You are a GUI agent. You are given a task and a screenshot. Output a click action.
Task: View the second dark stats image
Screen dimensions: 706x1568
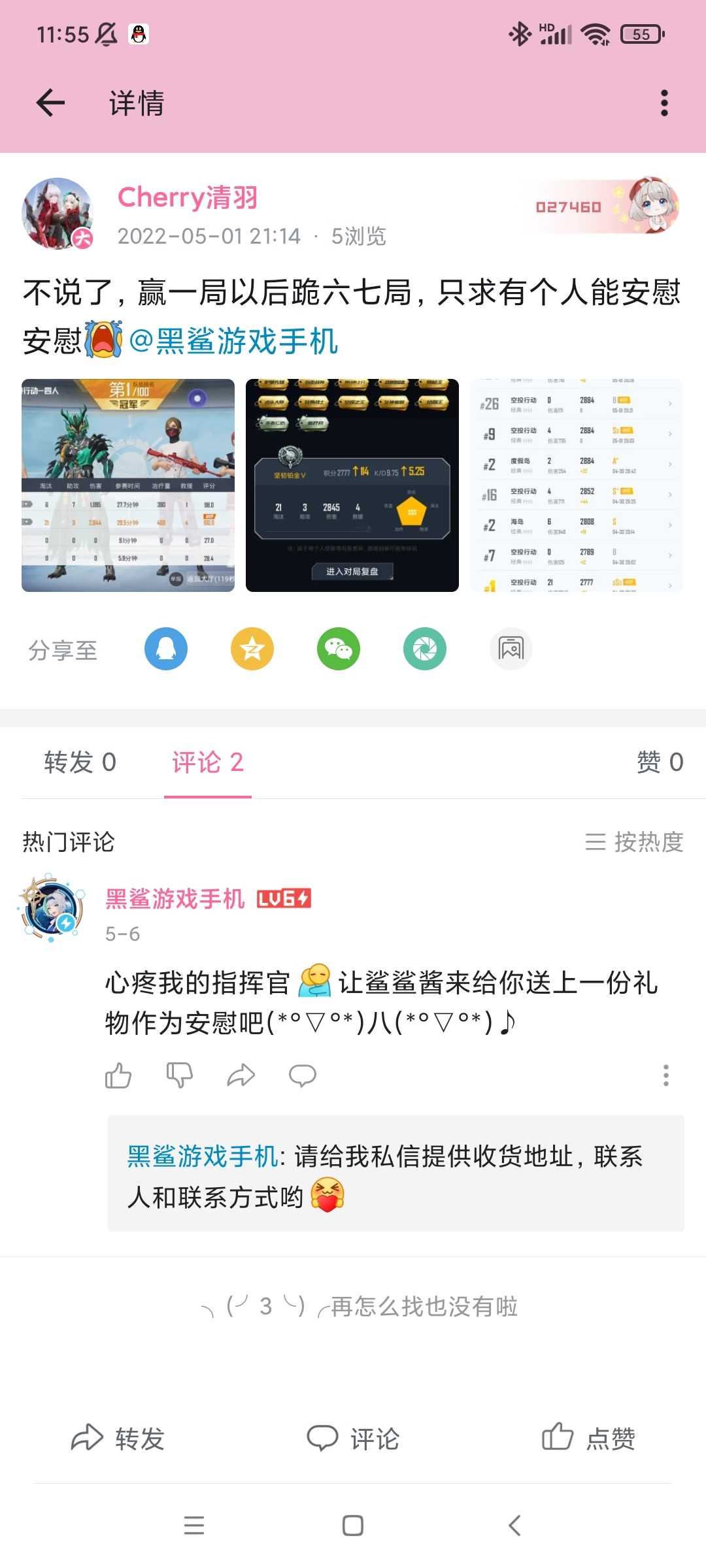352,485
